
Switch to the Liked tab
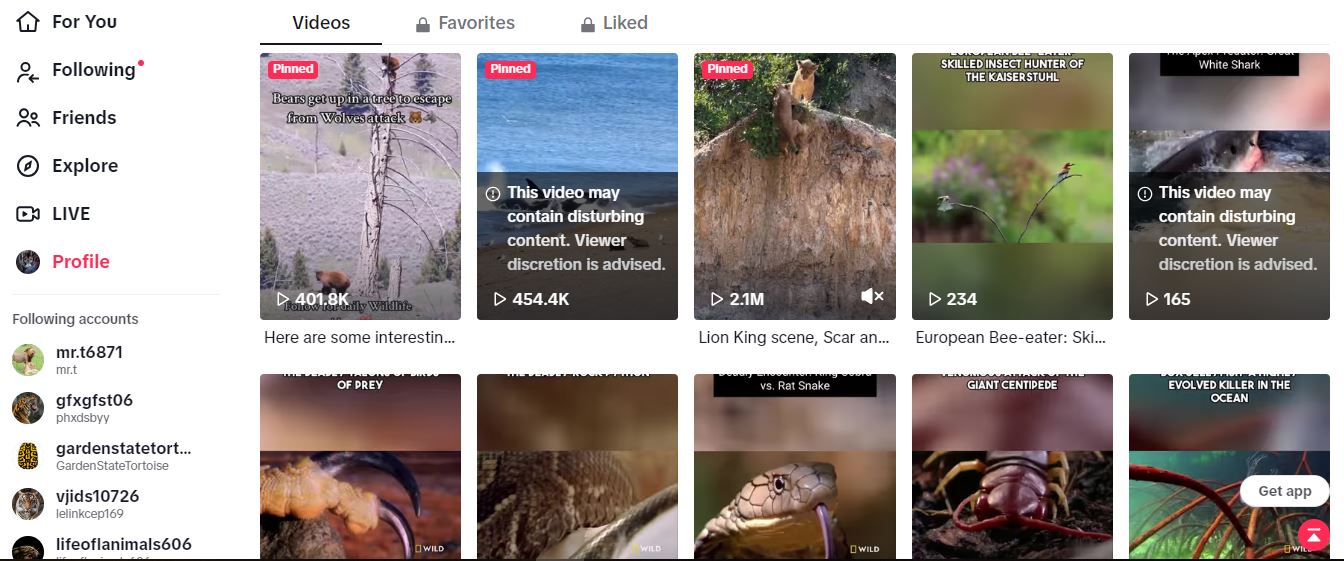point(614,23)
